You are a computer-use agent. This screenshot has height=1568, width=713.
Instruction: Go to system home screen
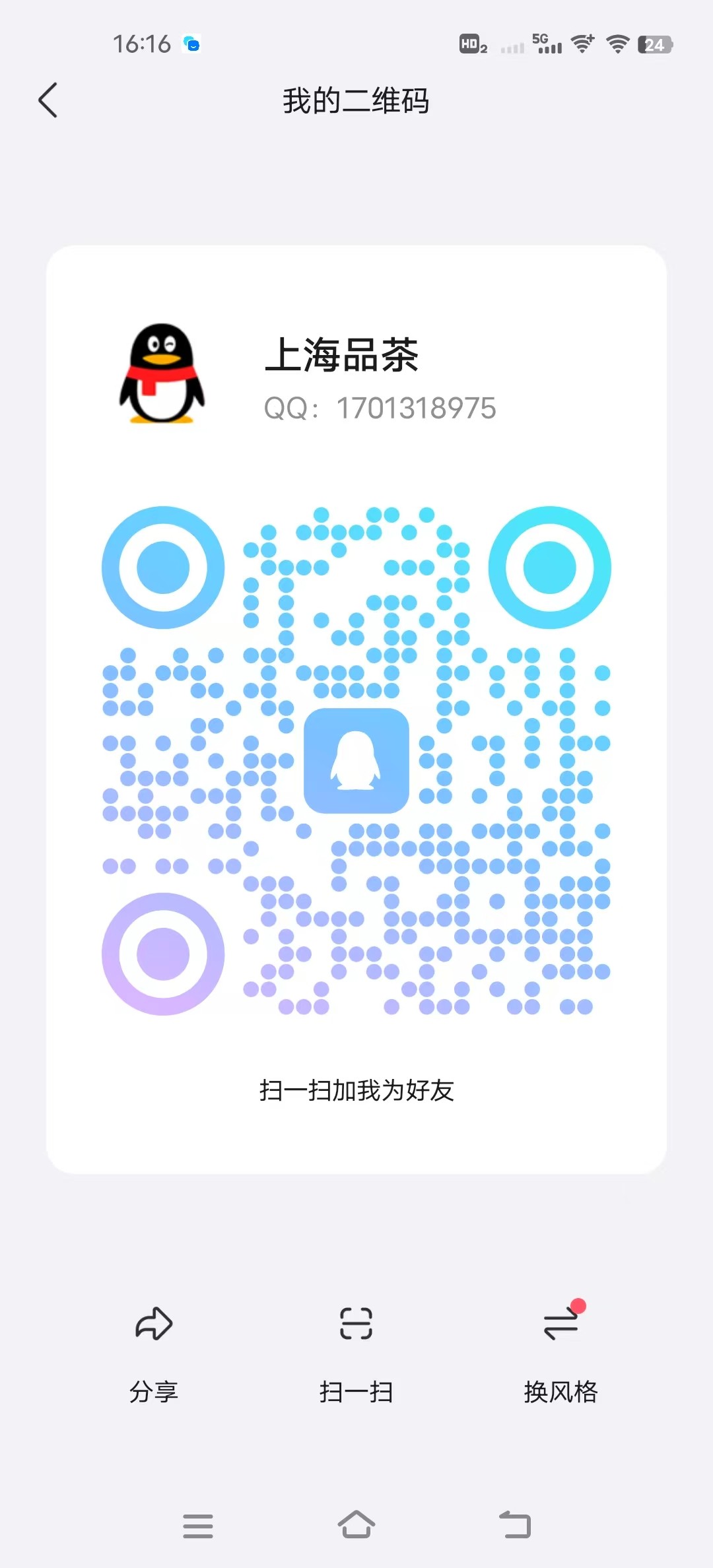click(x=356, y=1524)
